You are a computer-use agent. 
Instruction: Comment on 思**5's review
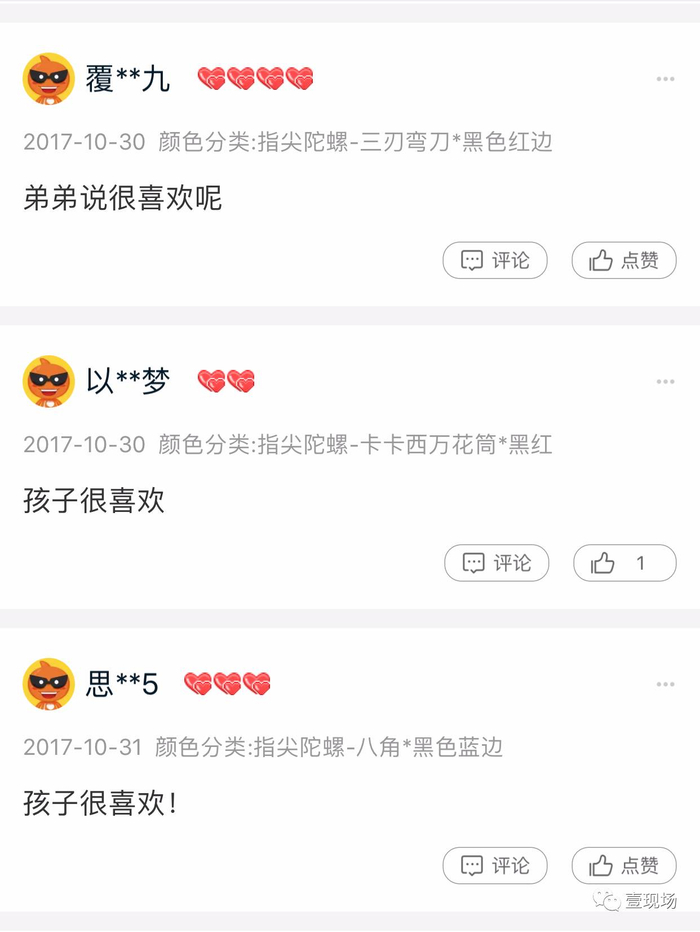[x=495, y=865]
